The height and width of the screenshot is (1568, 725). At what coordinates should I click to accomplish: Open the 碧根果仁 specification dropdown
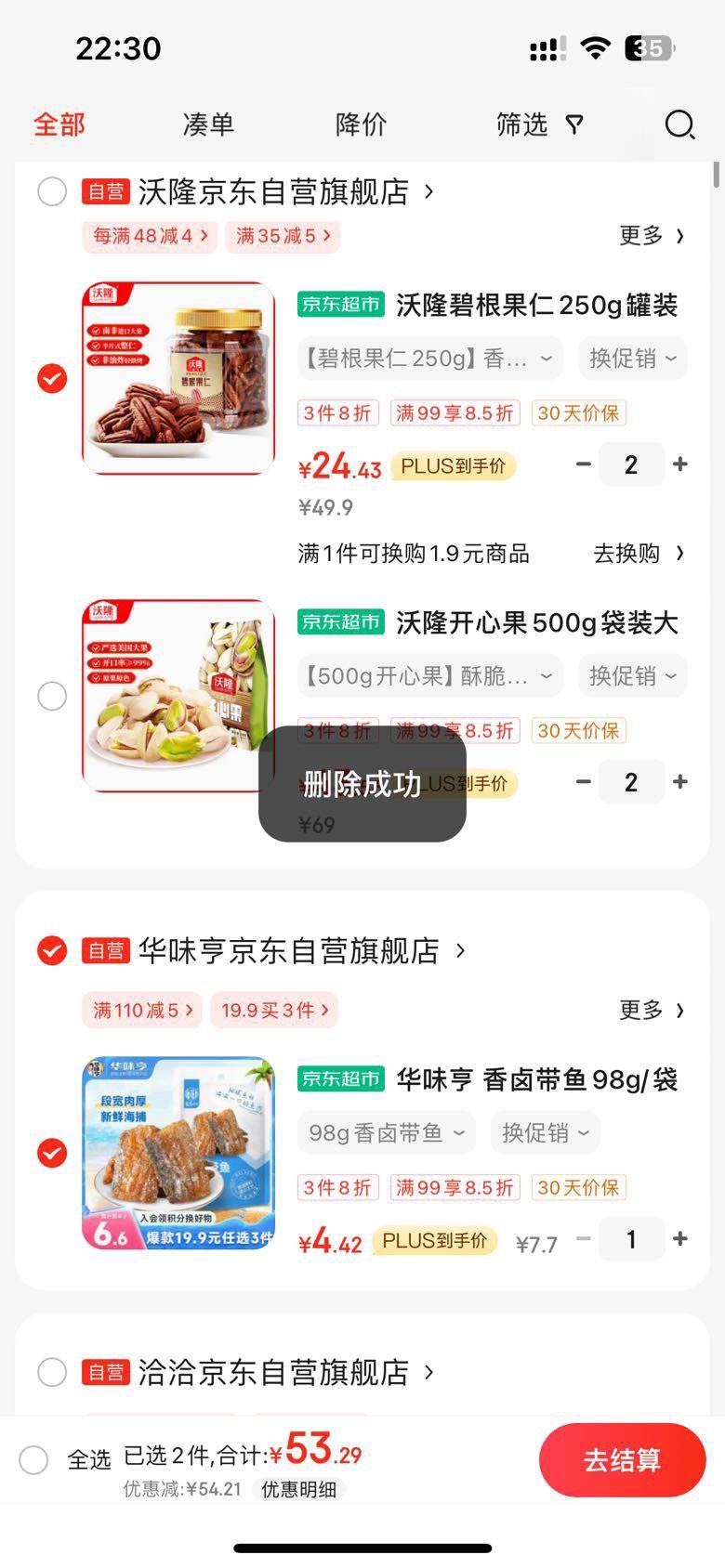(x=429, y=358)
